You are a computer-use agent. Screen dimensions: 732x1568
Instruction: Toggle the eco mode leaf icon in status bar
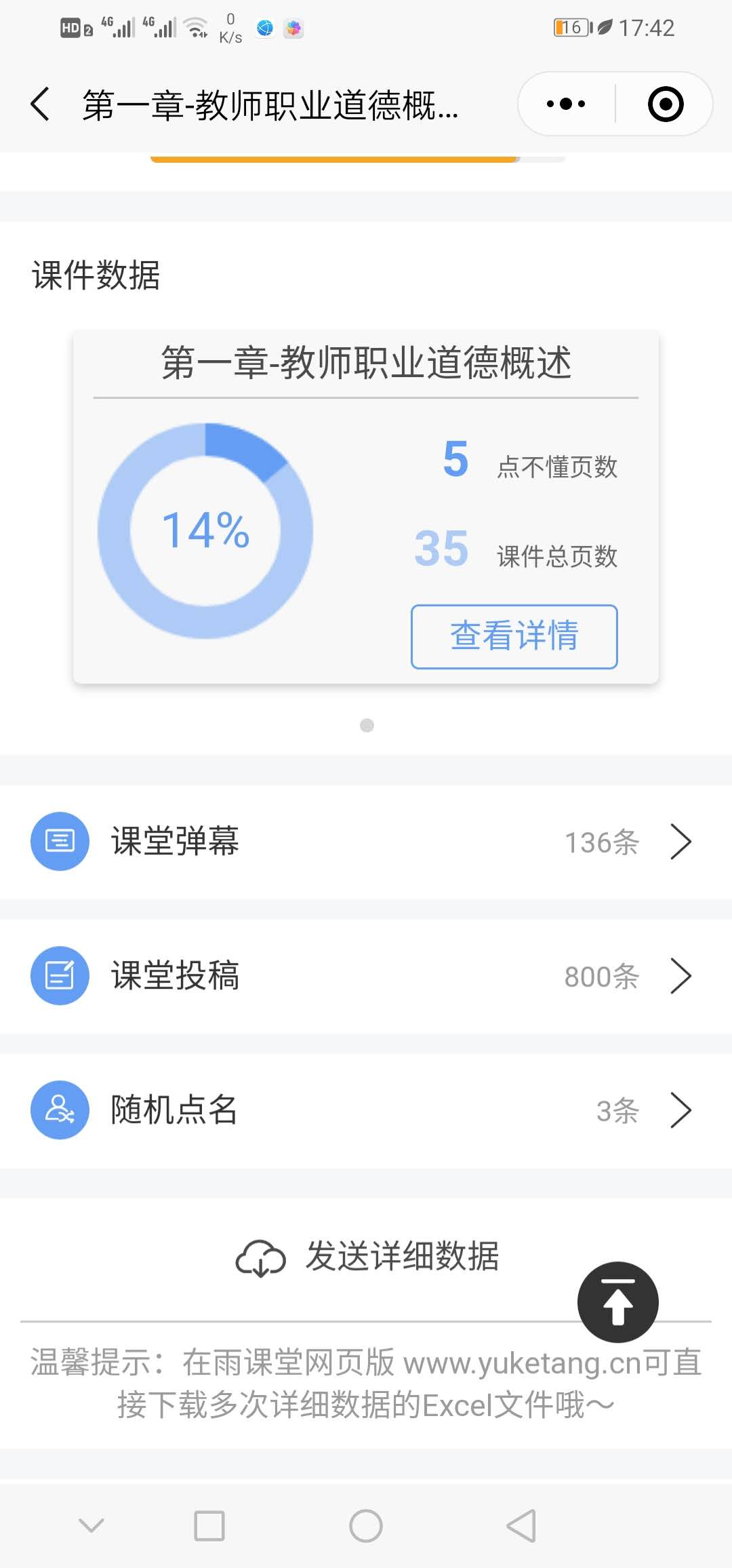point(603,27)
